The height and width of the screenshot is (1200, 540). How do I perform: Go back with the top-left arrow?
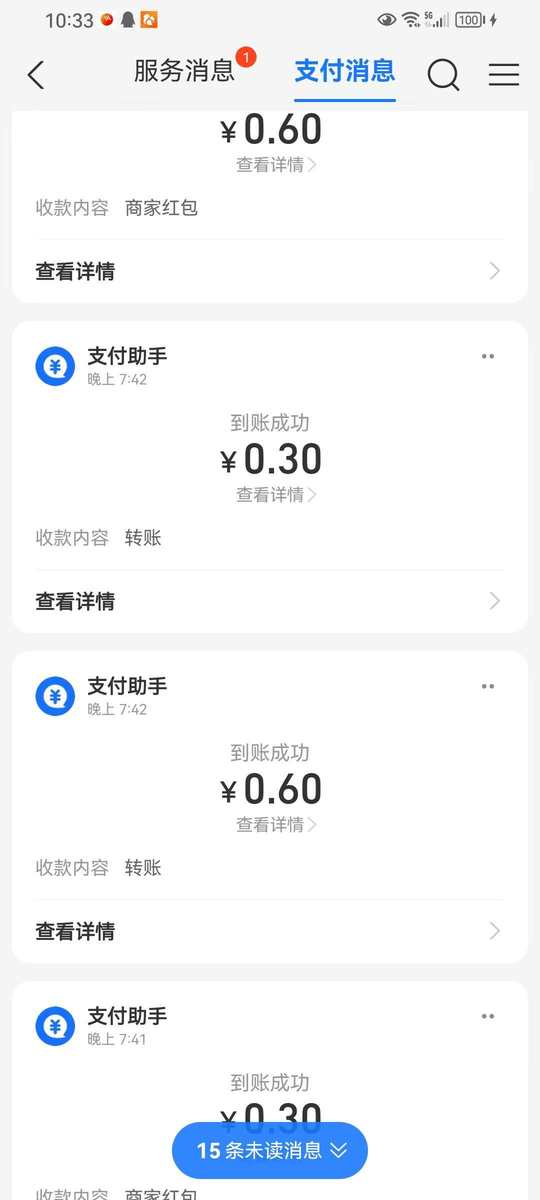click(x=36, y=74)
